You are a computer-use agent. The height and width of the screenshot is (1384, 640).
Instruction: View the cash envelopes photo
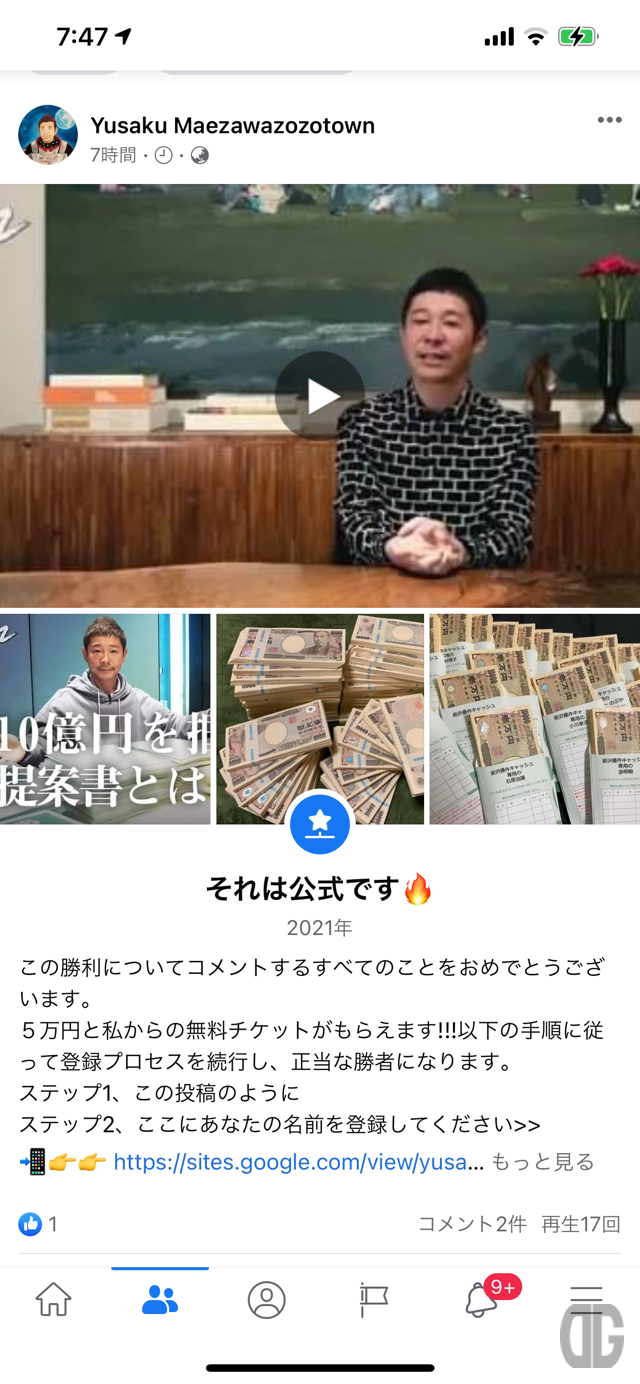(535, 719)
